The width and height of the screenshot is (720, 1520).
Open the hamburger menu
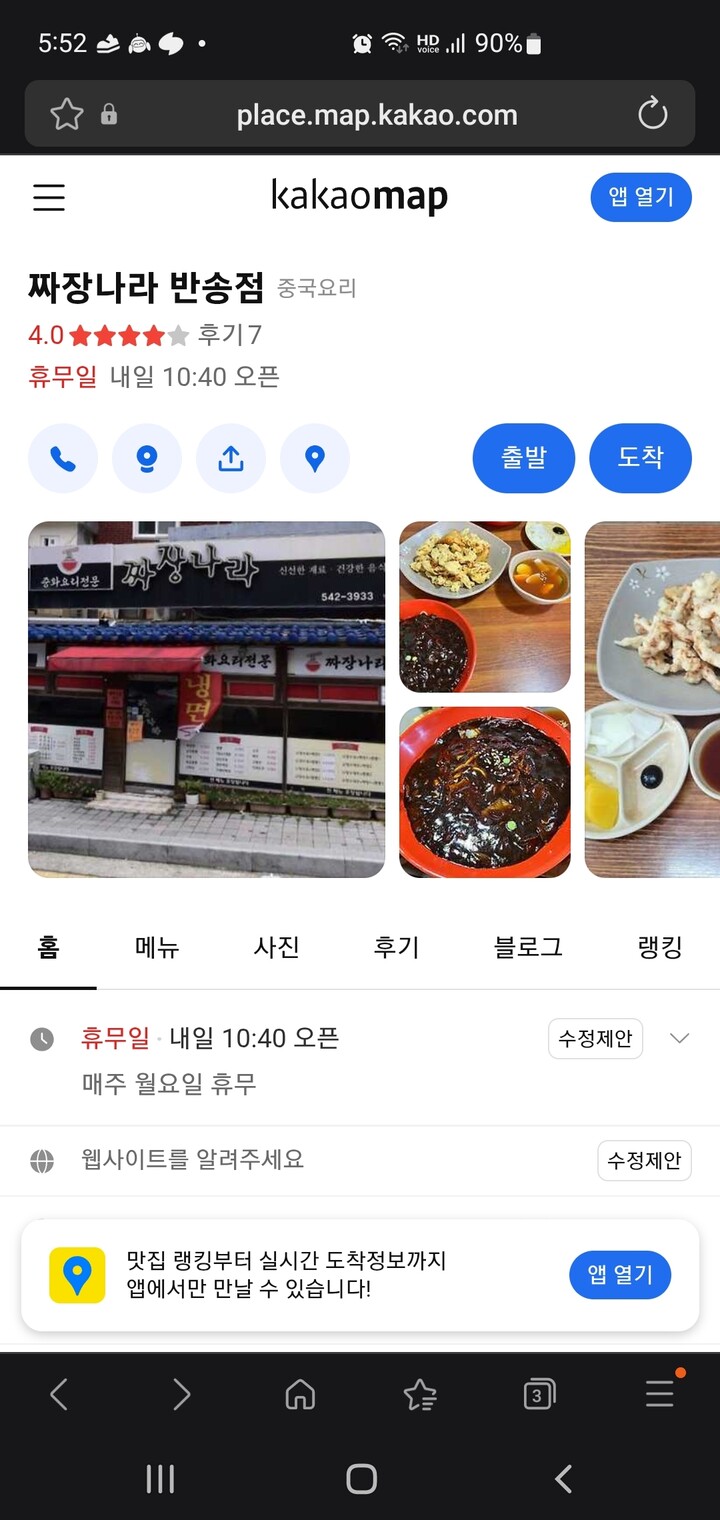(49, 197)
